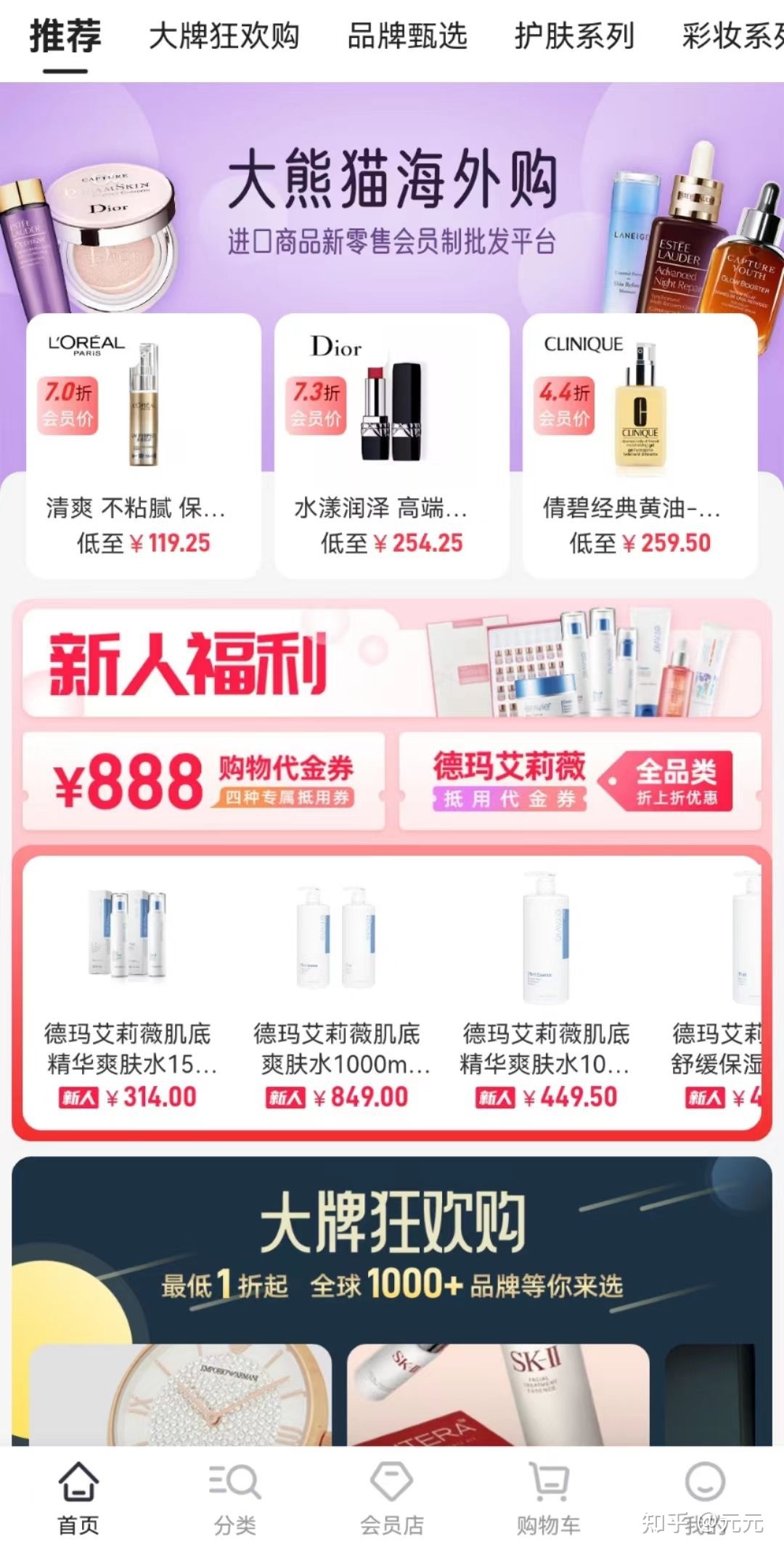Open the 护肤系列 top tab
The image size is (784, 1555).
pos(574,36)
